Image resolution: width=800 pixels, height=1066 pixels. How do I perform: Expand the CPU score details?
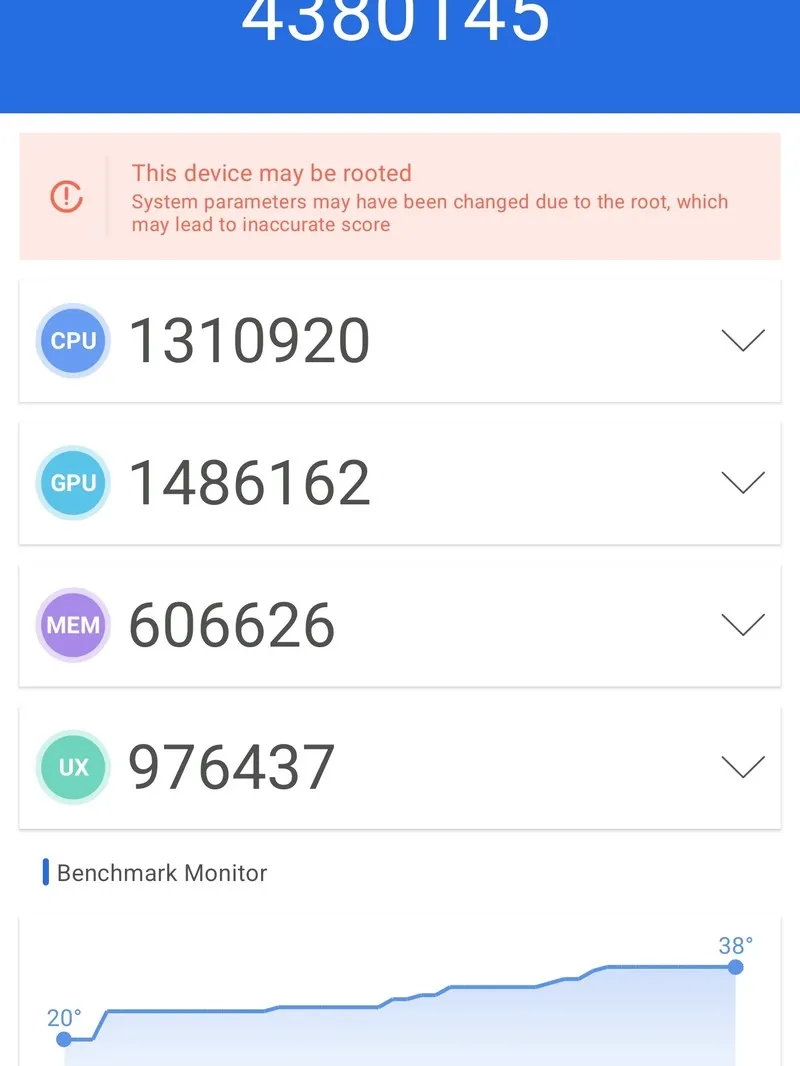coord(742,340)
